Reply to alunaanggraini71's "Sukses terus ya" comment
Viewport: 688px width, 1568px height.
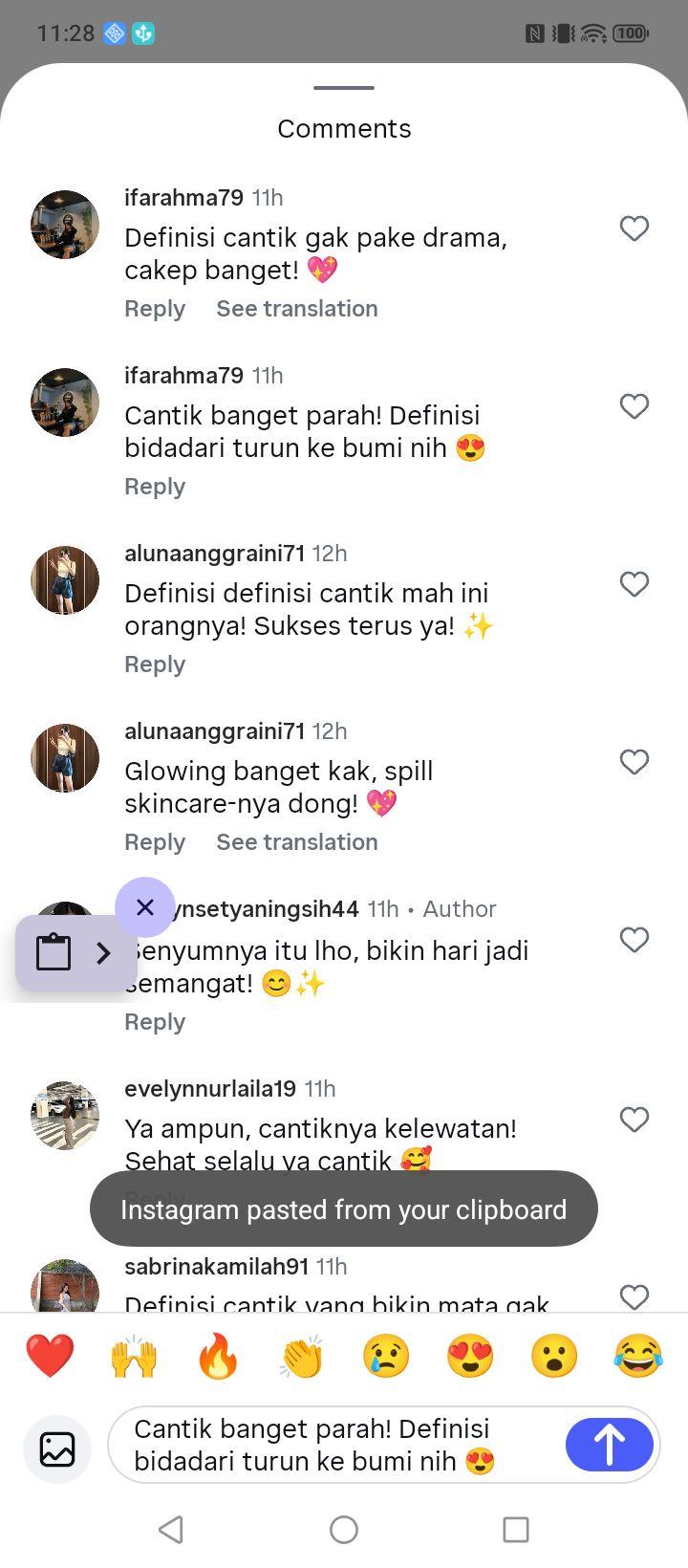[155, 664]
